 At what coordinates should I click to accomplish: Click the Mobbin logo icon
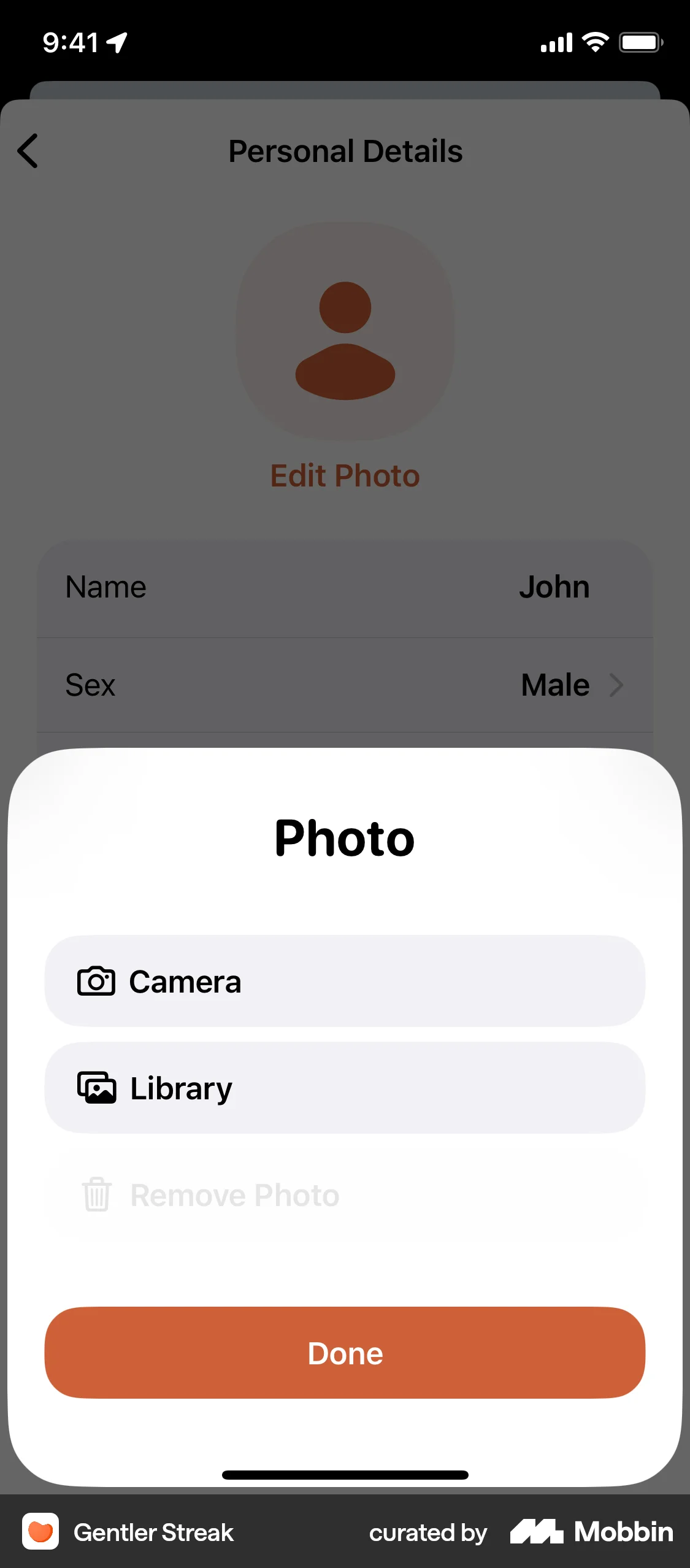[x=539, y=1532]
